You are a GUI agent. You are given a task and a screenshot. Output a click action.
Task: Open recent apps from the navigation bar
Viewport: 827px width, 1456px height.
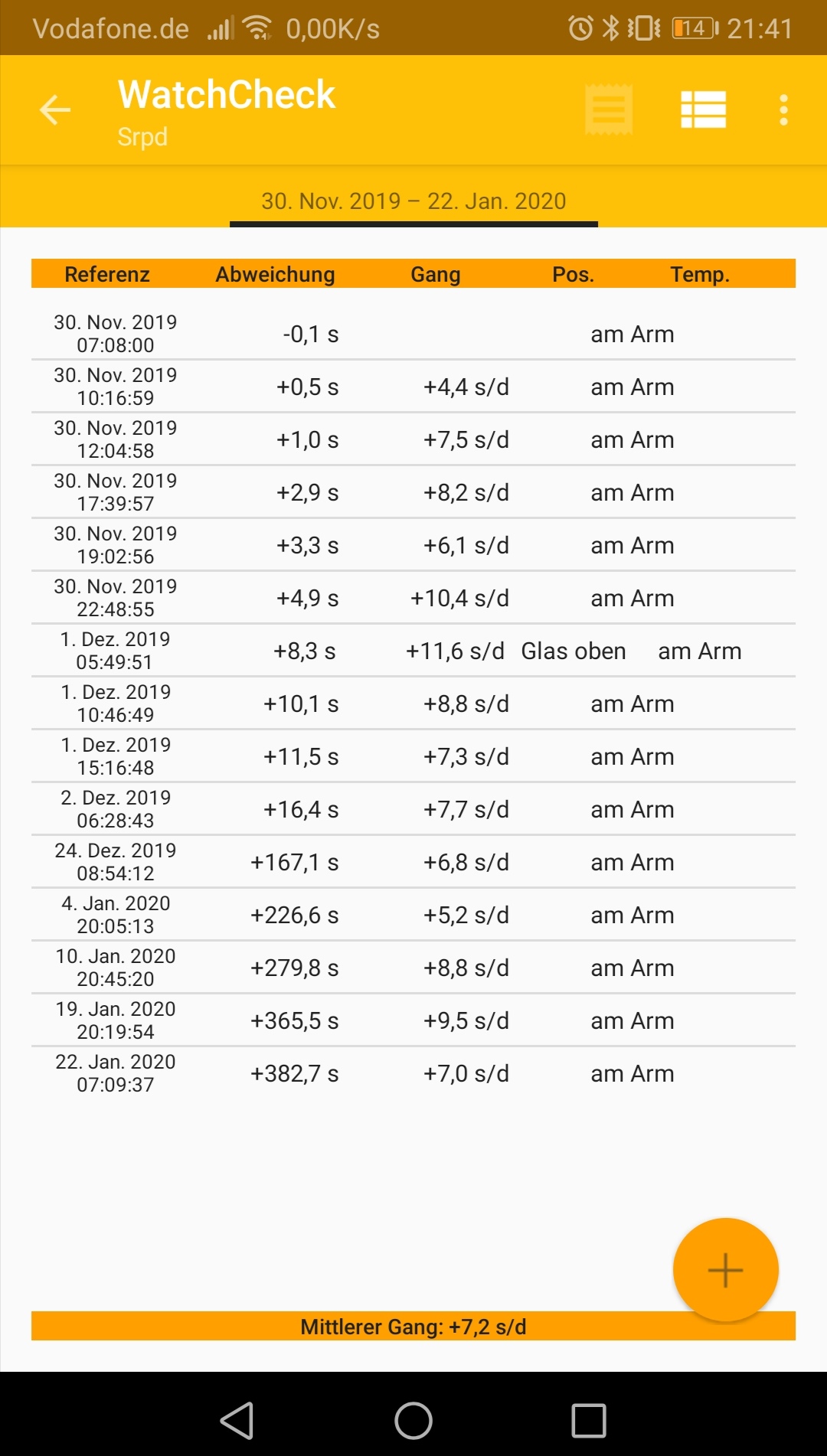[x=589, y=1421]
